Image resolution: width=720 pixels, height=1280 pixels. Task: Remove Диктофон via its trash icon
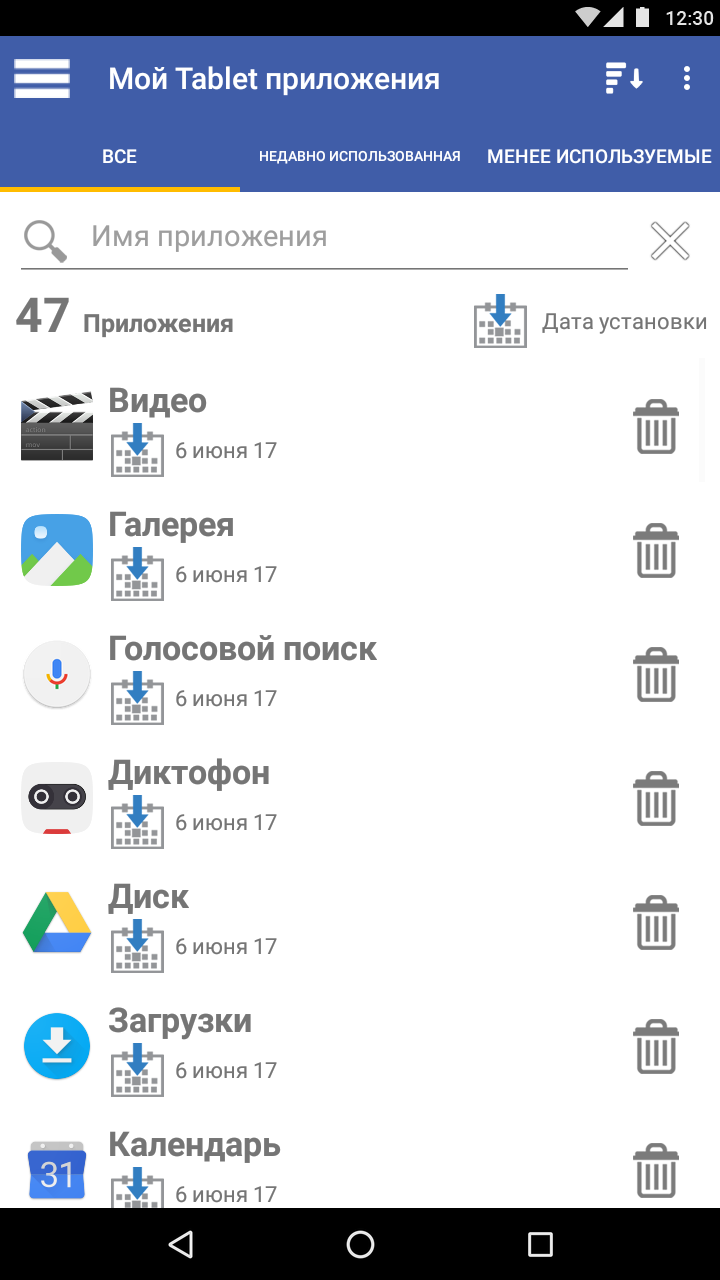point(656,799)
